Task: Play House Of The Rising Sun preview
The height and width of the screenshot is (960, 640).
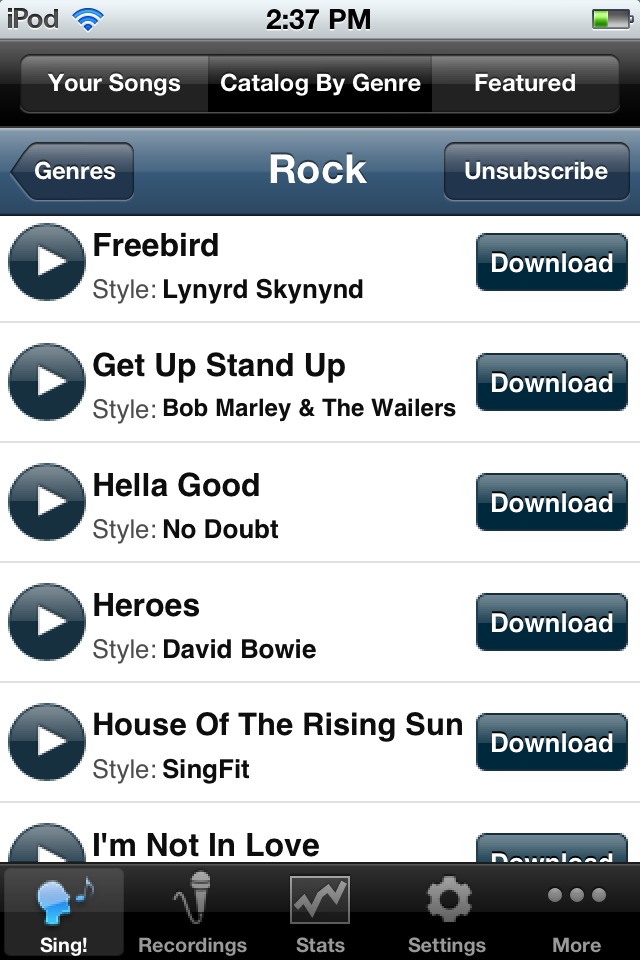Action: pyautogui.click(x=46, y=742)
